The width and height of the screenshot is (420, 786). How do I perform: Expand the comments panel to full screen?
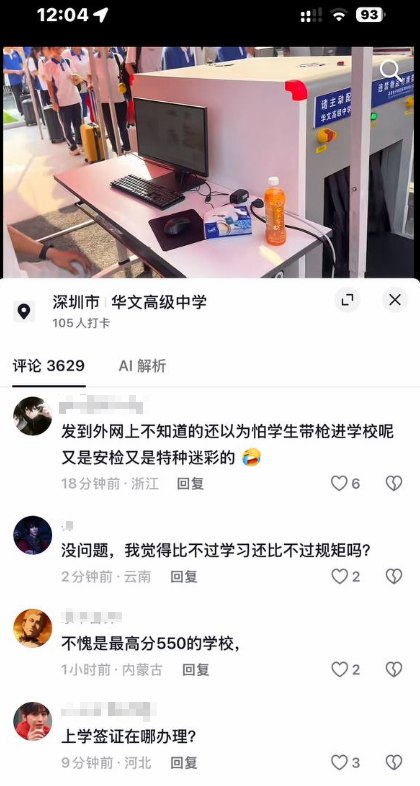347,300
